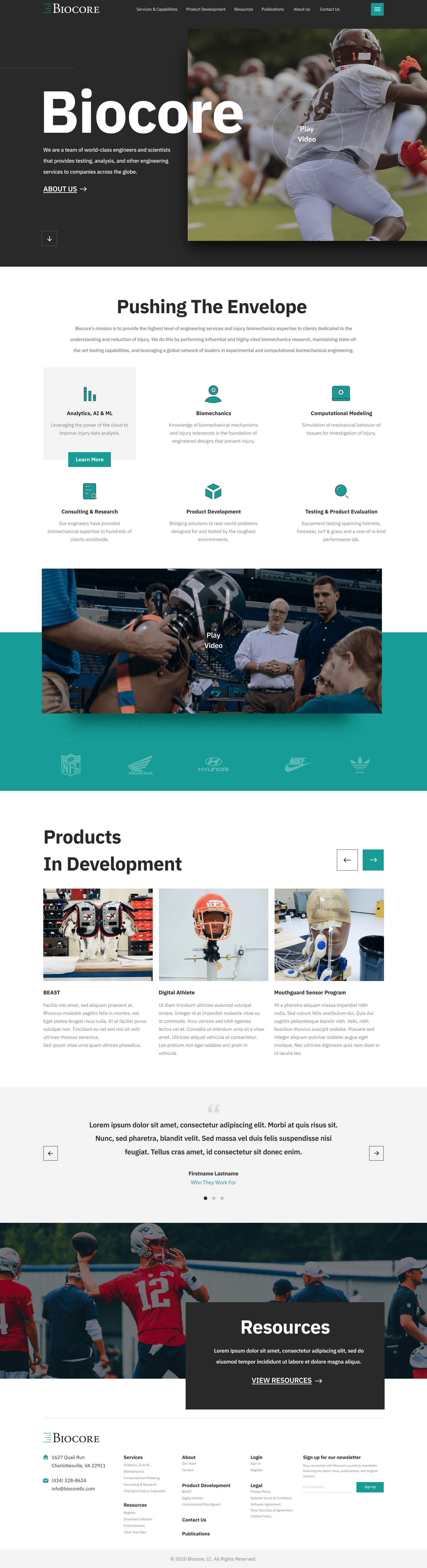Open Contact Us in top navigation
This screenshot has height=1568, width=427.
point(329,9)
